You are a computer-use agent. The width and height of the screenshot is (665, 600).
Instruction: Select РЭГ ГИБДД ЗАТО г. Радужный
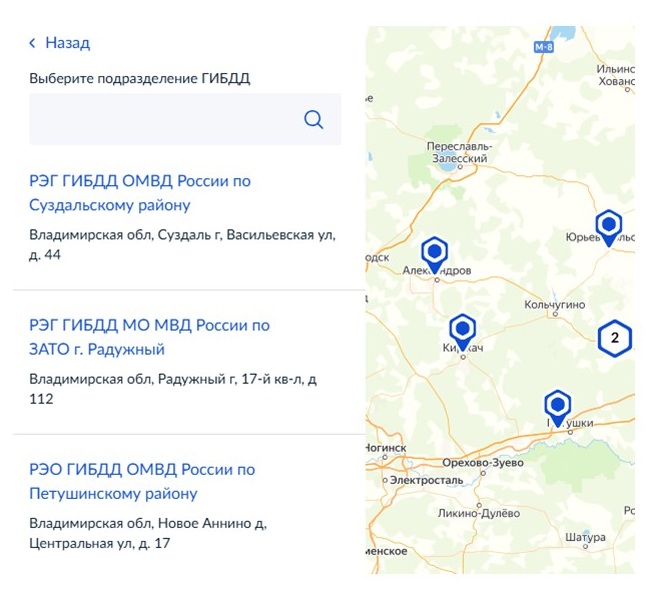(149, 337)
